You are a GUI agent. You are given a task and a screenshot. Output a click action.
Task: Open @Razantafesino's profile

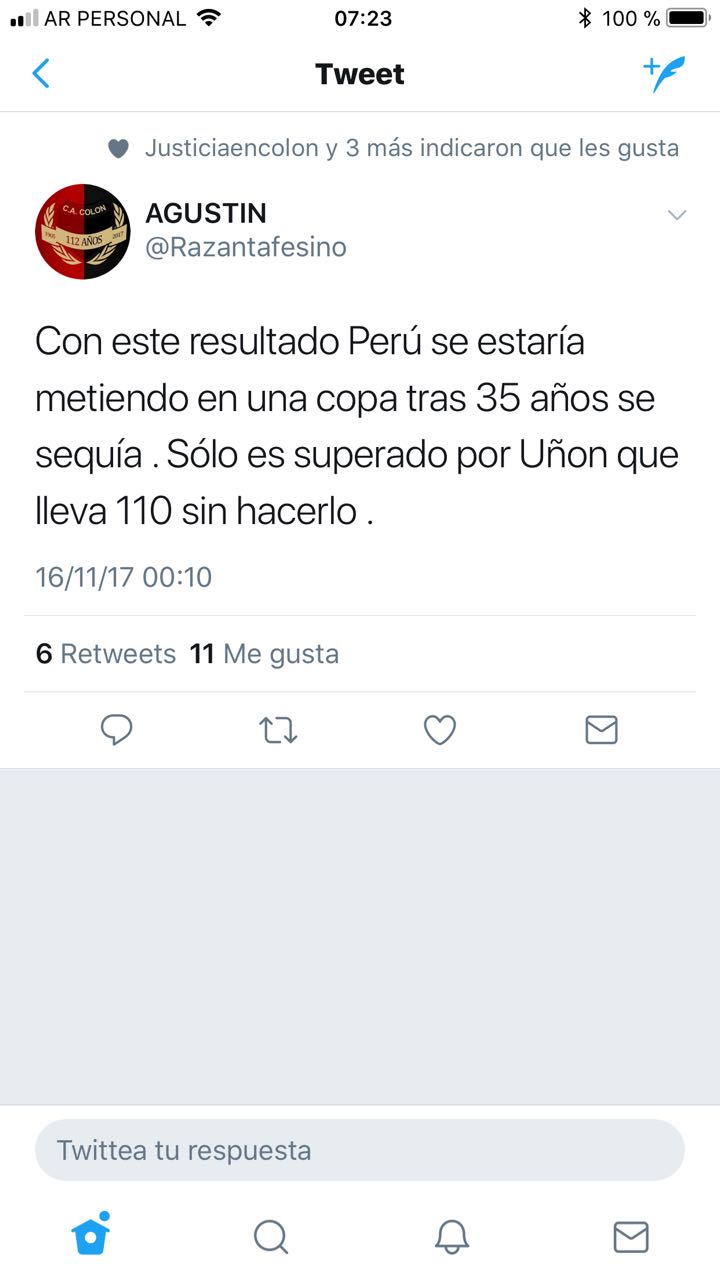(x=246, y=247)
